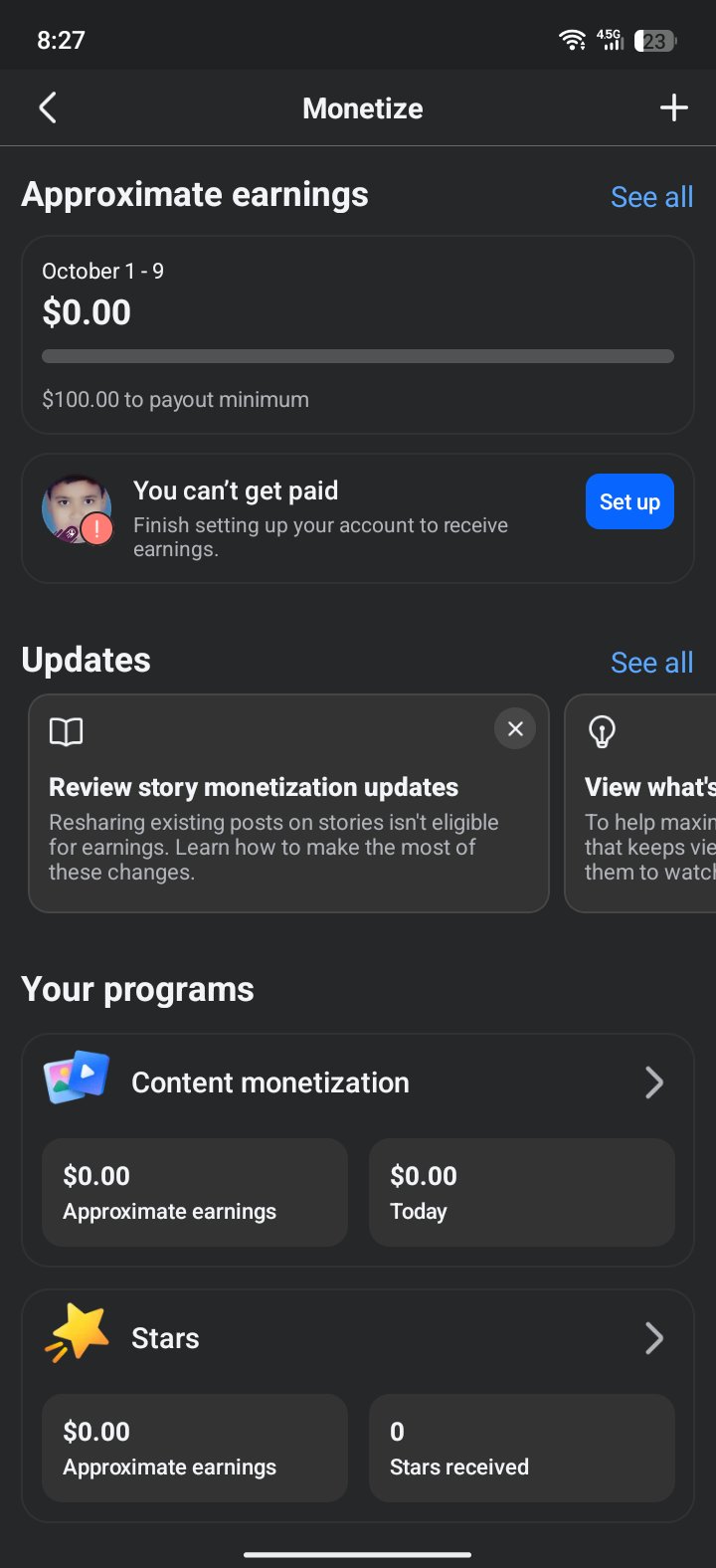The image size is (716, 1568).
Task: Dismiss the story monetization updates card
Action: pyautogui.click(x=515, y=728)
